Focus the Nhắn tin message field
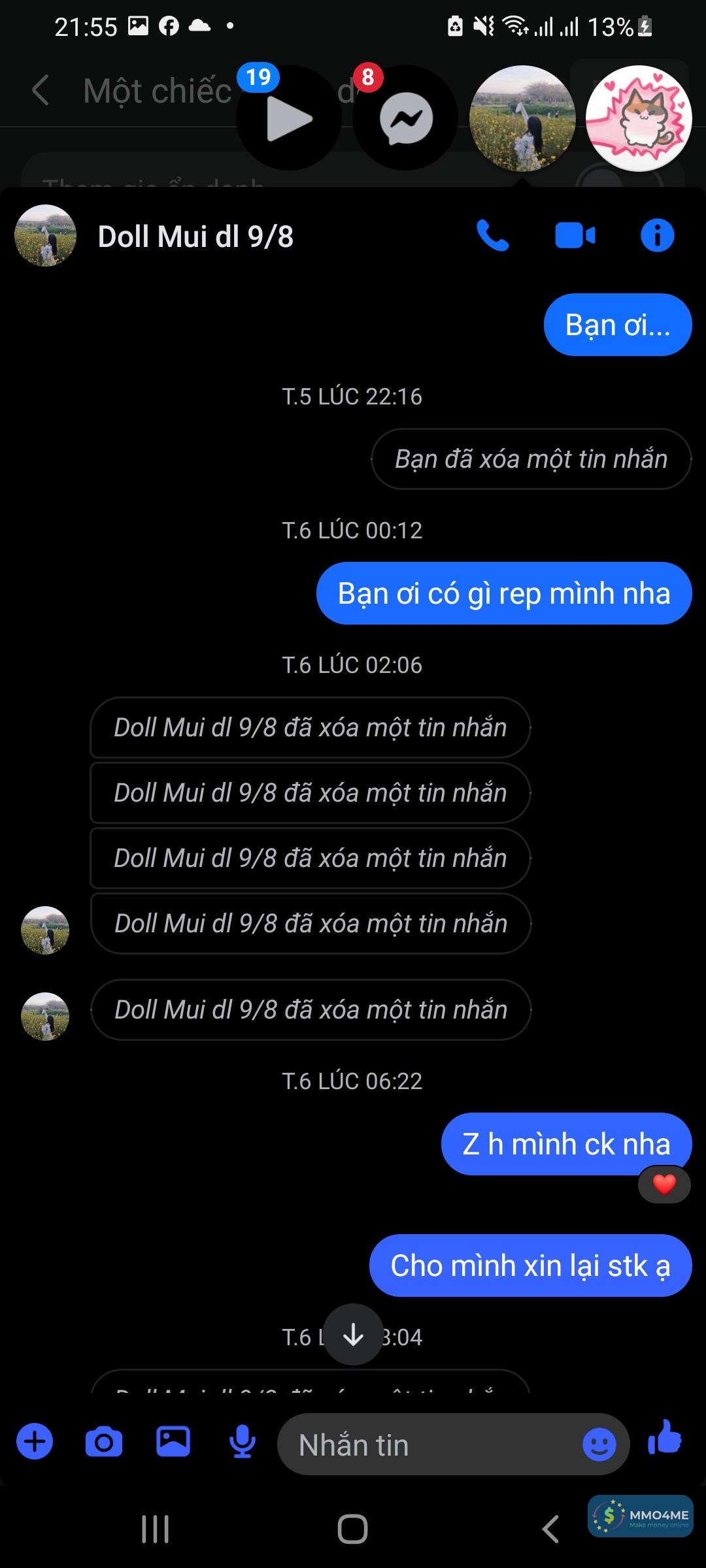 (431, 1445)
